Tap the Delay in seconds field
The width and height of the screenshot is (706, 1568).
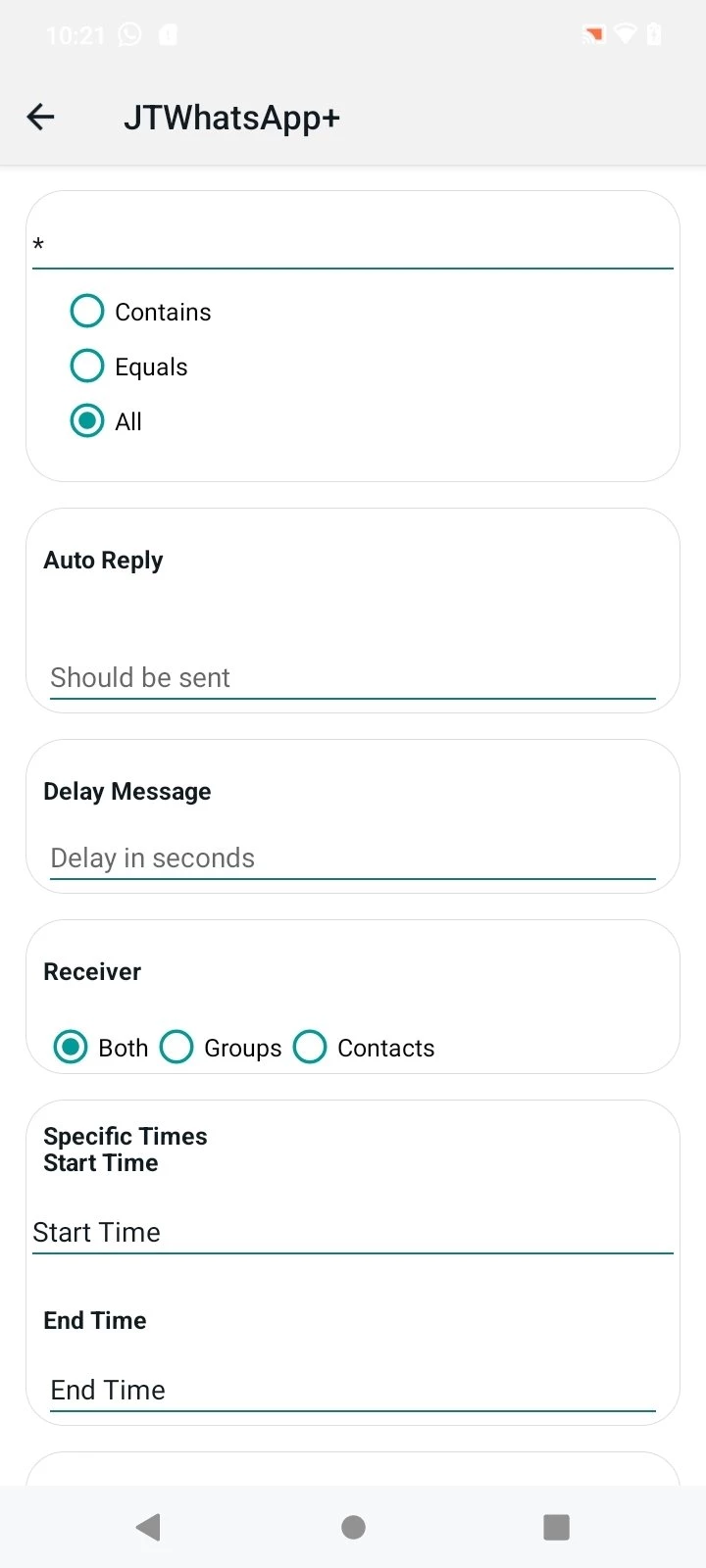[353, 857]
